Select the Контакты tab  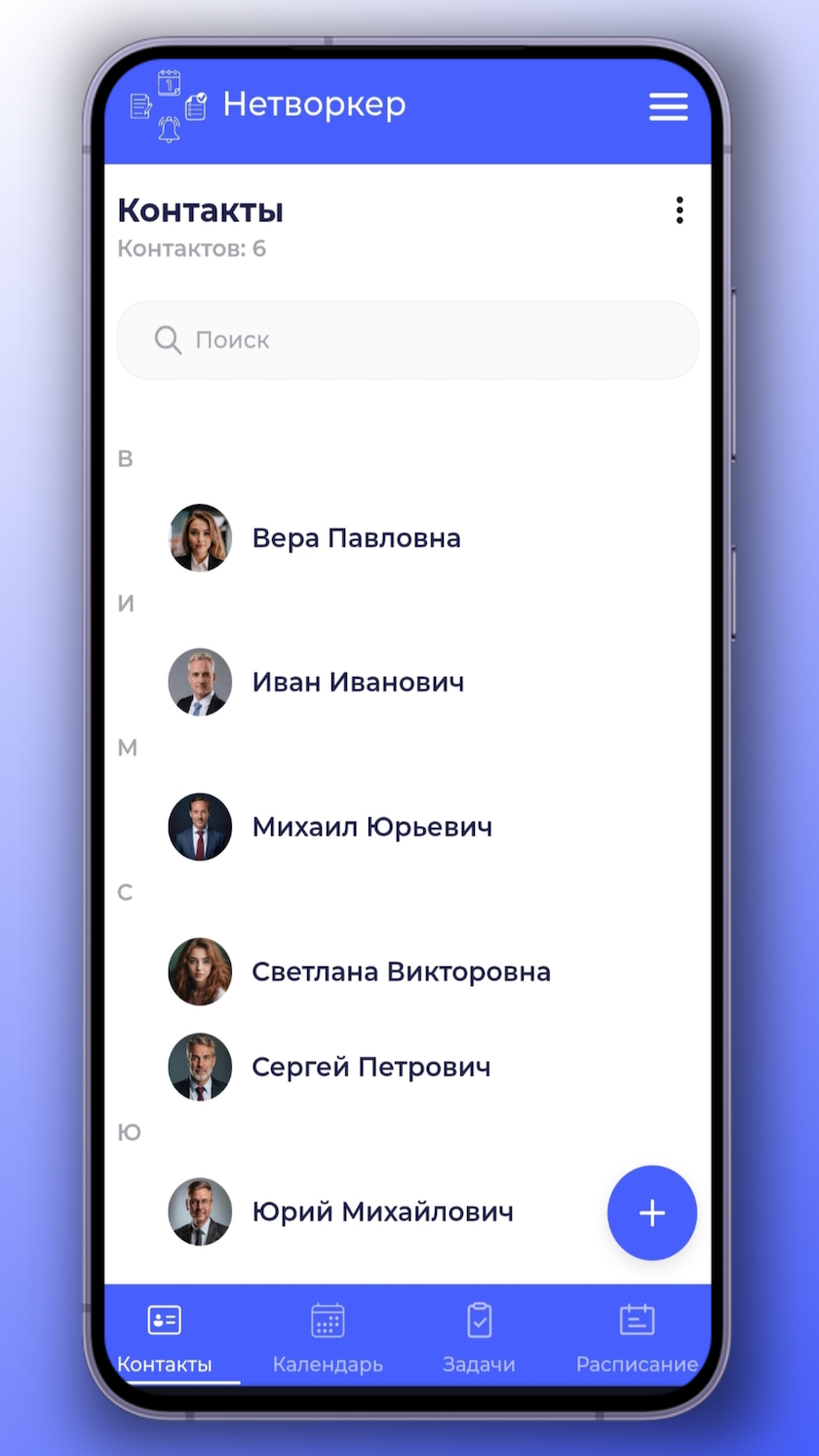pos(164,1337)
